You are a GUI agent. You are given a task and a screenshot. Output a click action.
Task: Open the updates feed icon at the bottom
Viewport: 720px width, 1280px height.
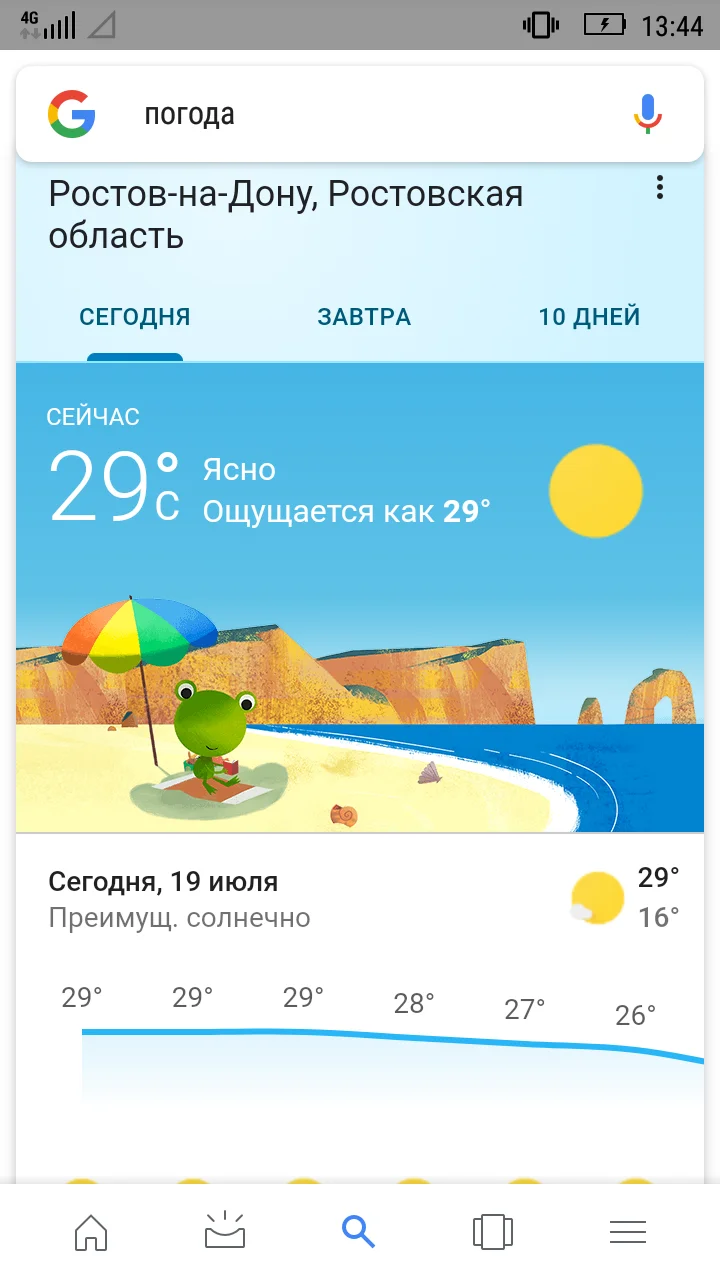click(224, 1232)
